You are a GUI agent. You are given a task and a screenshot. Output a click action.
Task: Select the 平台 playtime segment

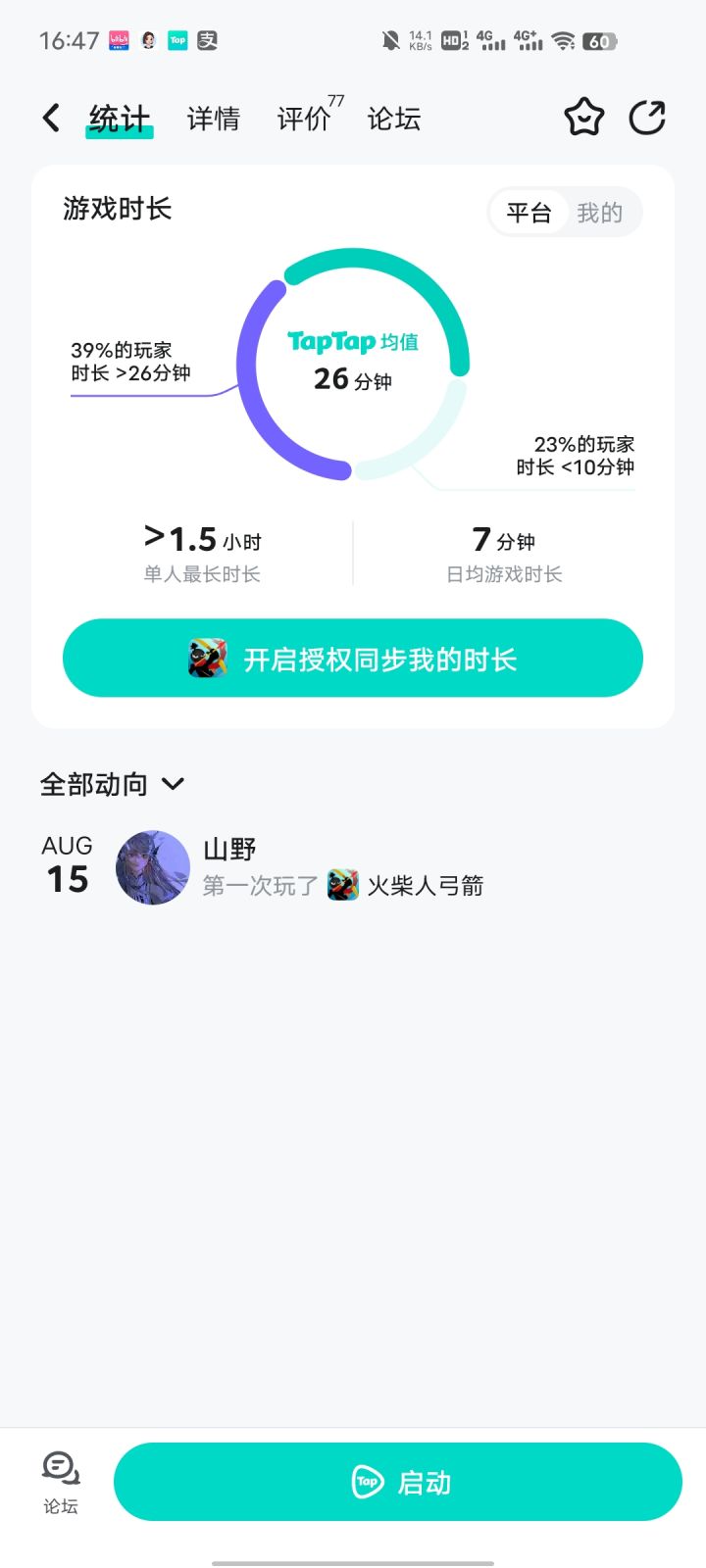(x=529, y=213)
